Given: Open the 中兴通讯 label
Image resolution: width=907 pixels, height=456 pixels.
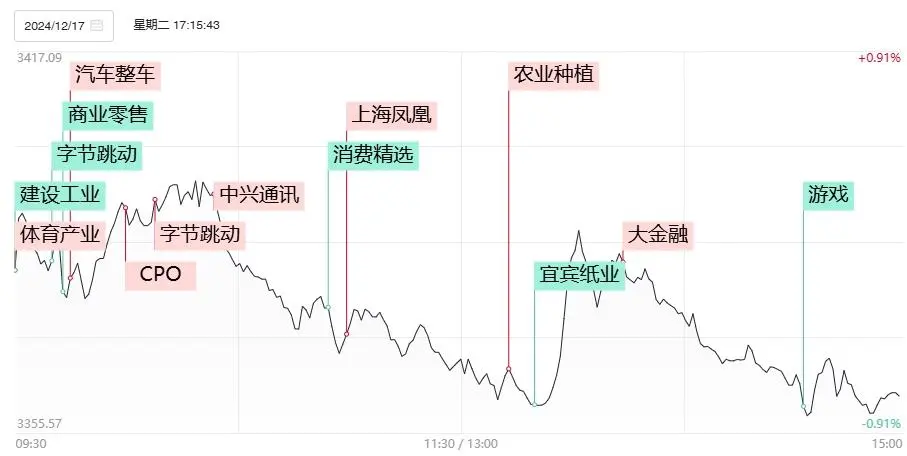Looking at the screenshot, I should point(258,195).
